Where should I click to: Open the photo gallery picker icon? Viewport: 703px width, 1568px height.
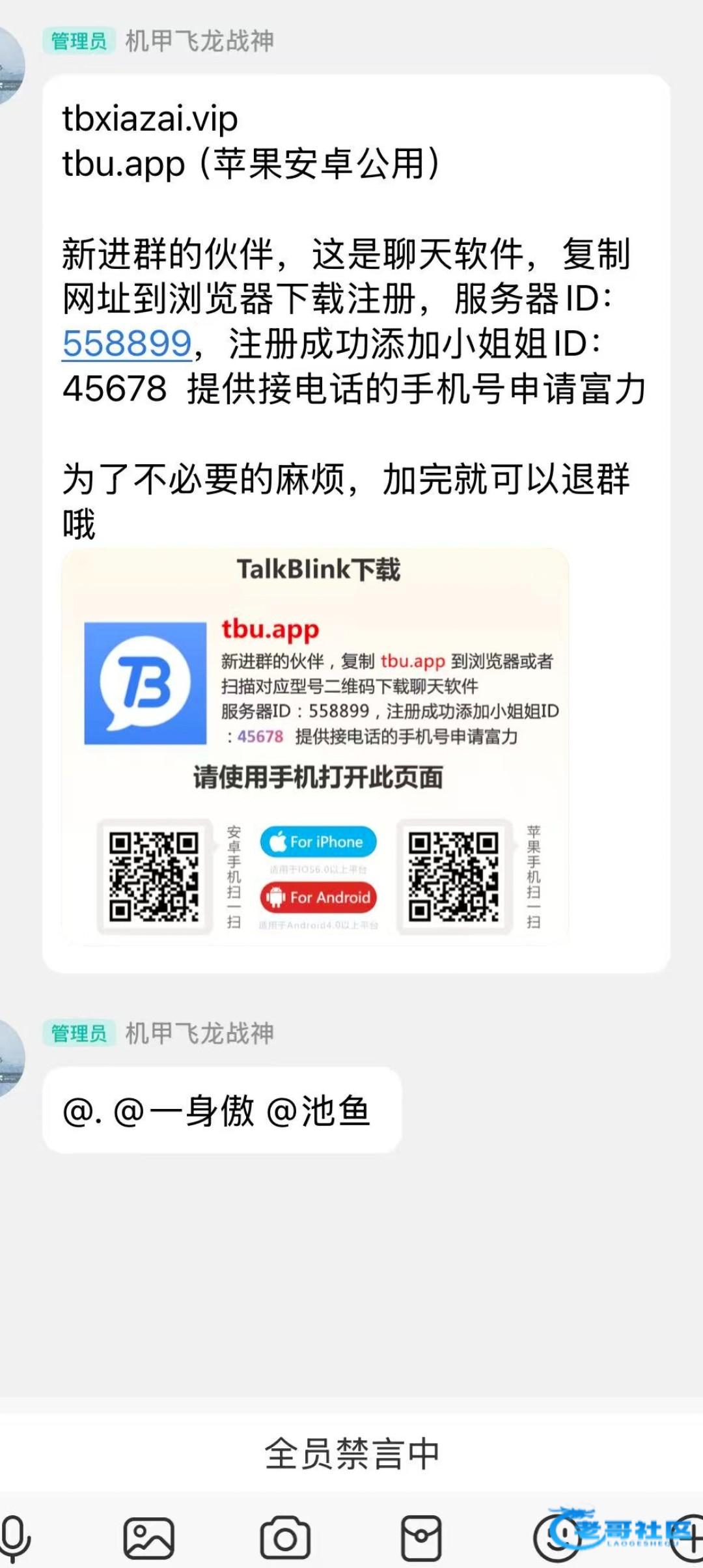[149, 1539]
